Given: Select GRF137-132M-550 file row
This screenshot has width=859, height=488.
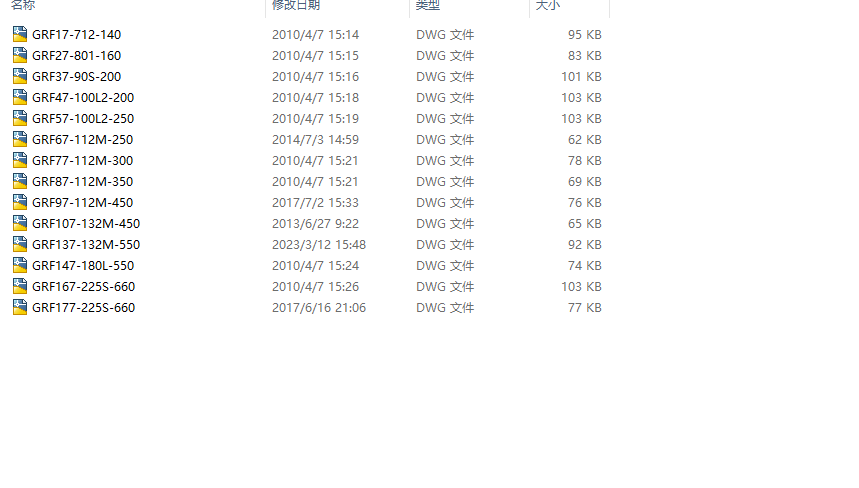Looking at the screenshot, I should 86,245.
